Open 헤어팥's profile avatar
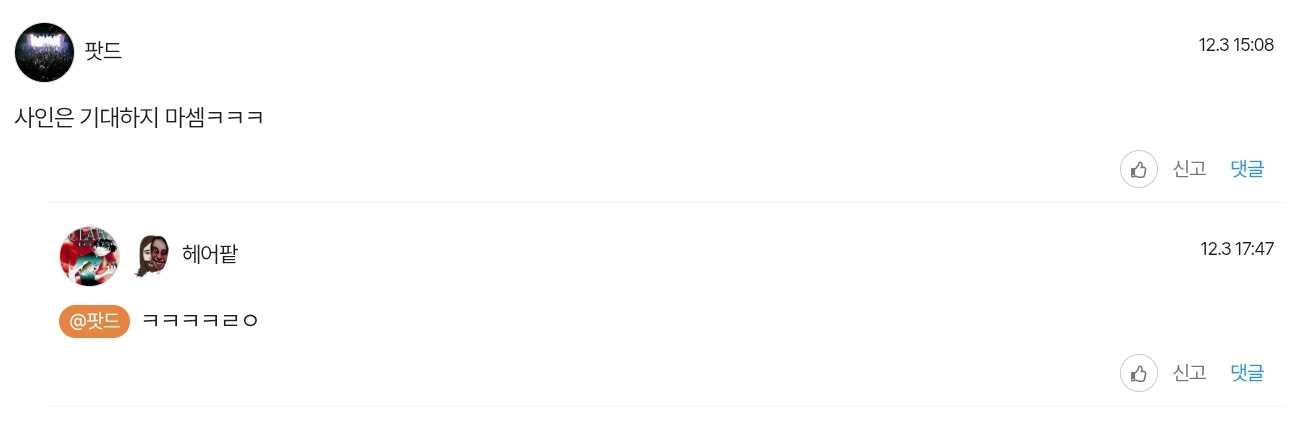The height and width of the screenshot is (432, 1294). coord(90,256)
